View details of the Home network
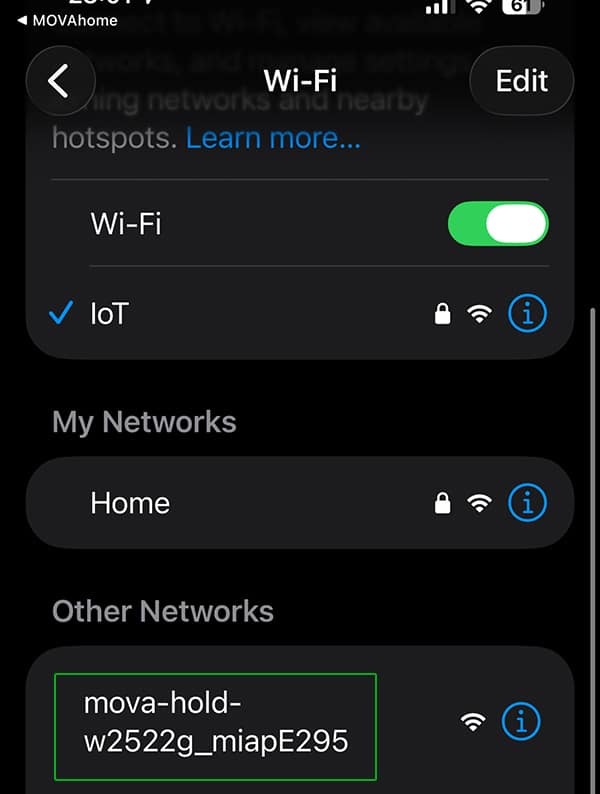 point(527,503)
